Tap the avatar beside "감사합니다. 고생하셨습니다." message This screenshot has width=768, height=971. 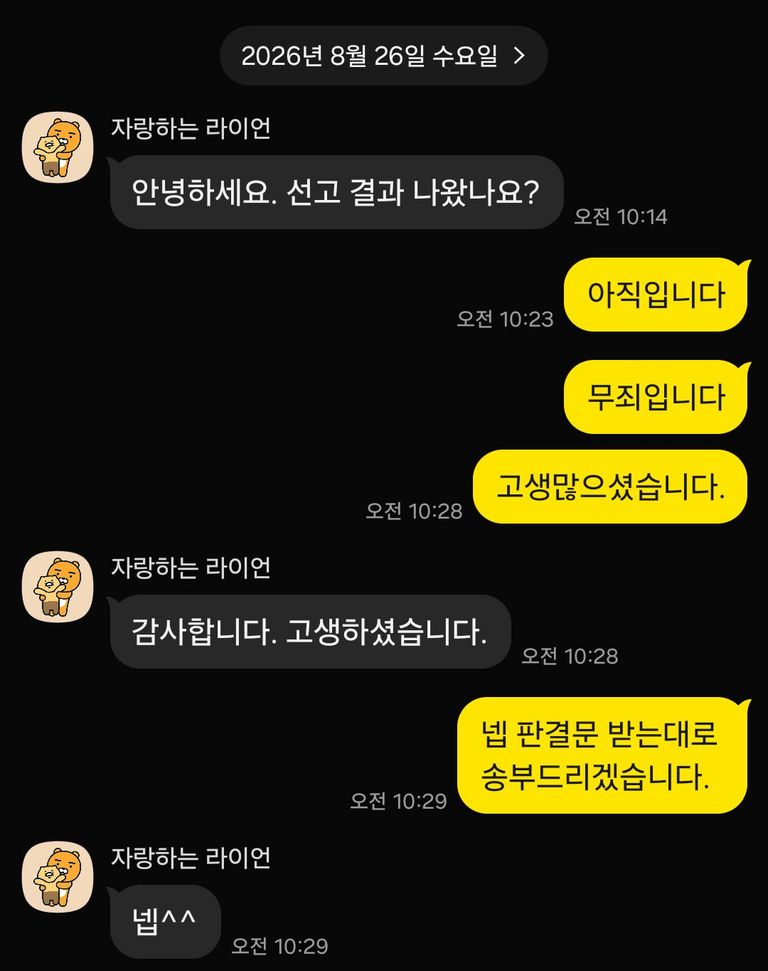(x=58, y=586)
